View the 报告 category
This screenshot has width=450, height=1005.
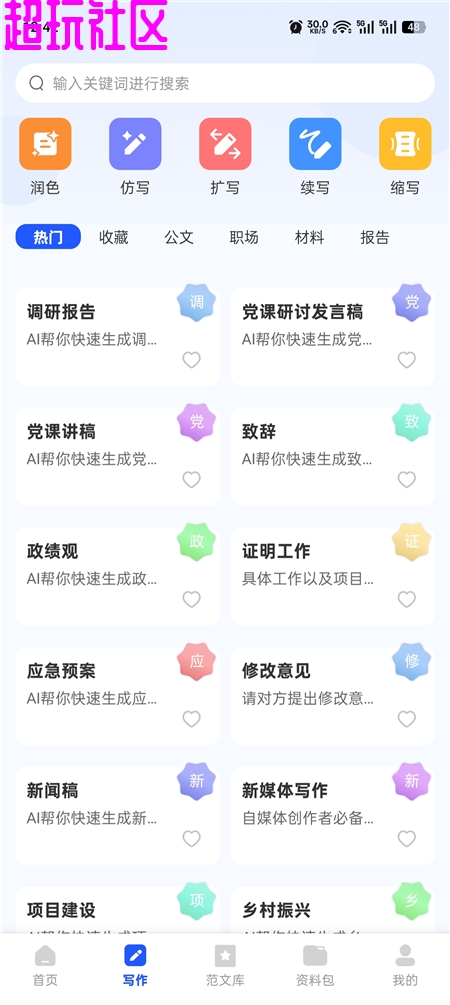pyautogui.click(x=375, y=237)
